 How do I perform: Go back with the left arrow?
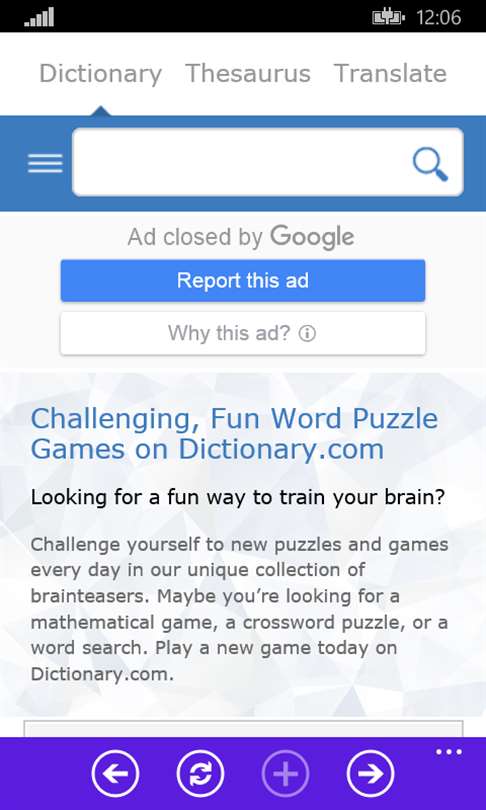point(115,773)
